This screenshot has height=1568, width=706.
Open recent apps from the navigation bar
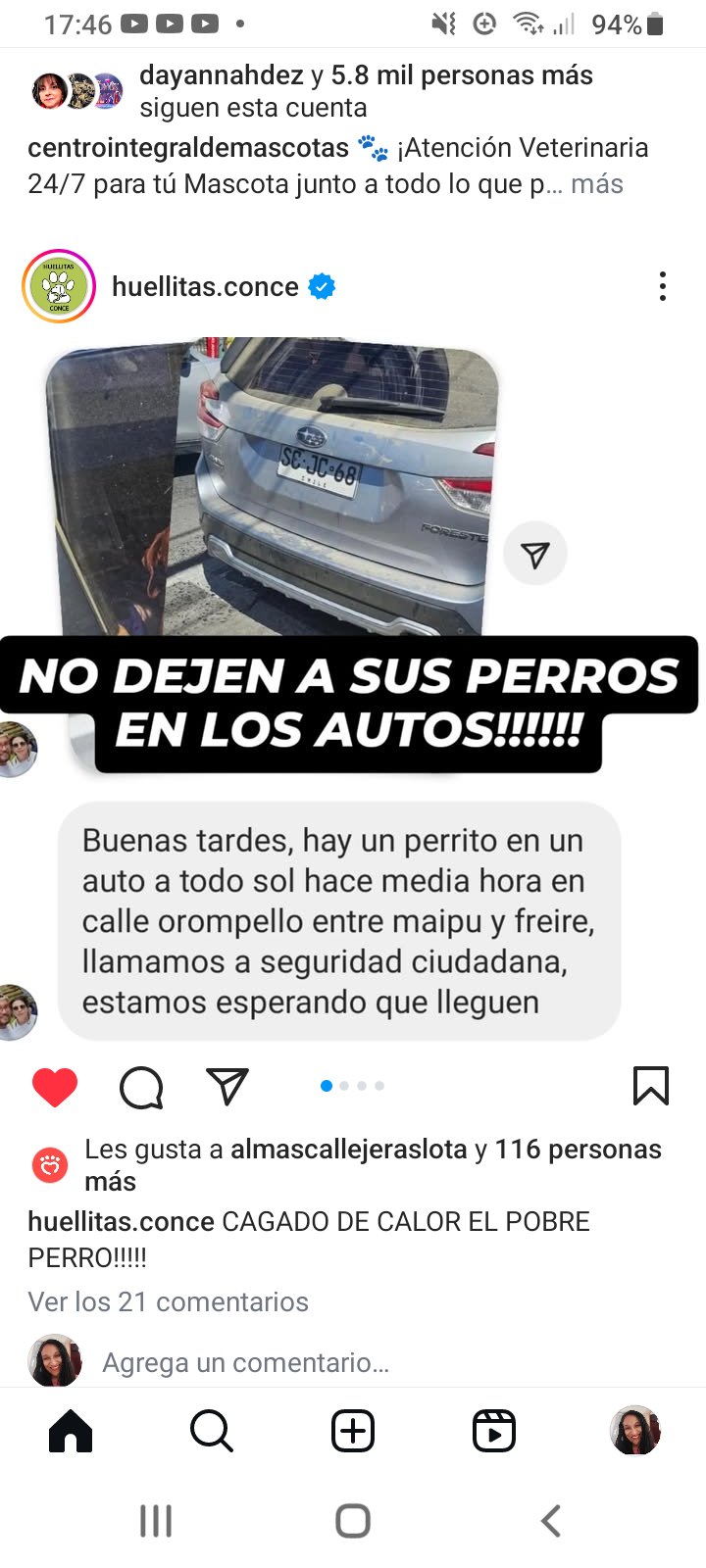click(x=156, y=1521)
